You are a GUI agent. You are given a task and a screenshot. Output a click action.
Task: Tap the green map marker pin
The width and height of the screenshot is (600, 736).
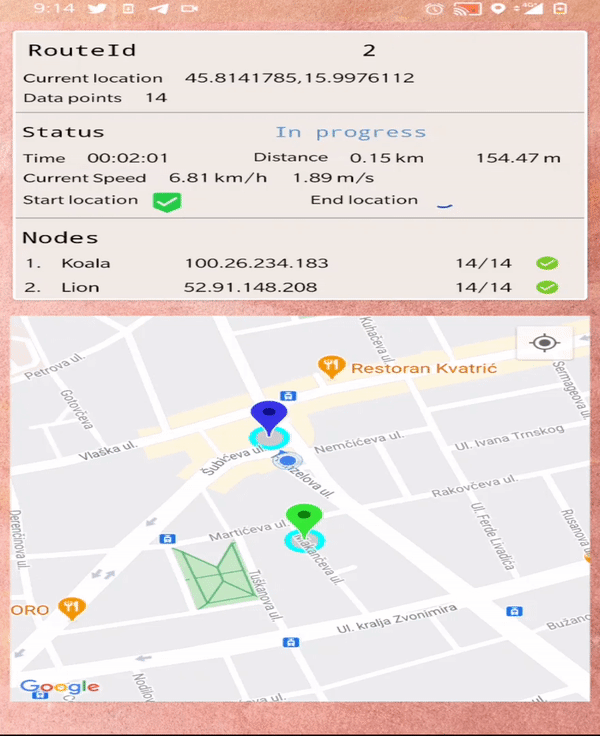pos(304,520)
